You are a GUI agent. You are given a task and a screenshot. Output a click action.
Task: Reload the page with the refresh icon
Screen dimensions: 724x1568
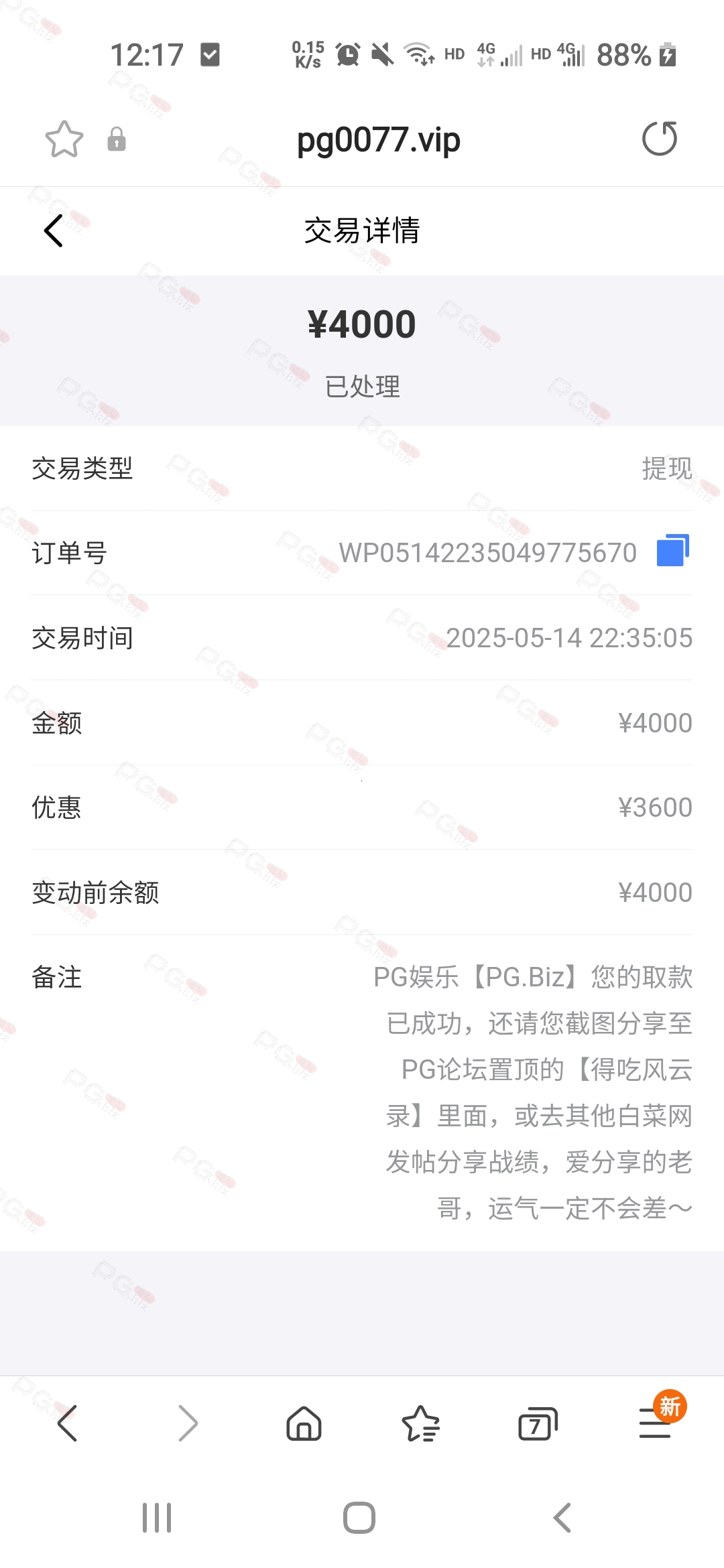click(x=660, y=139)
